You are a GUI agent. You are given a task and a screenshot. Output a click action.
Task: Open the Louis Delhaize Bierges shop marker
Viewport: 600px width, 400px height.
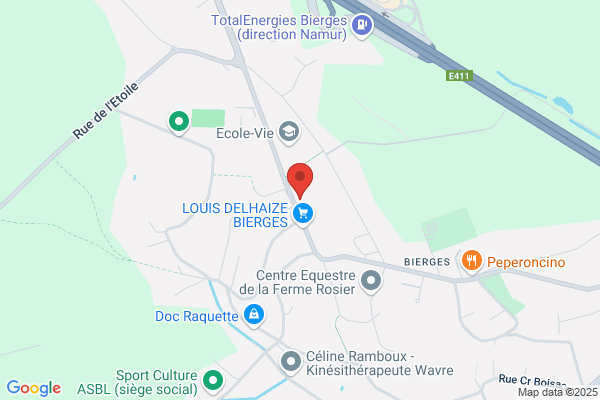tap(303, 214)
